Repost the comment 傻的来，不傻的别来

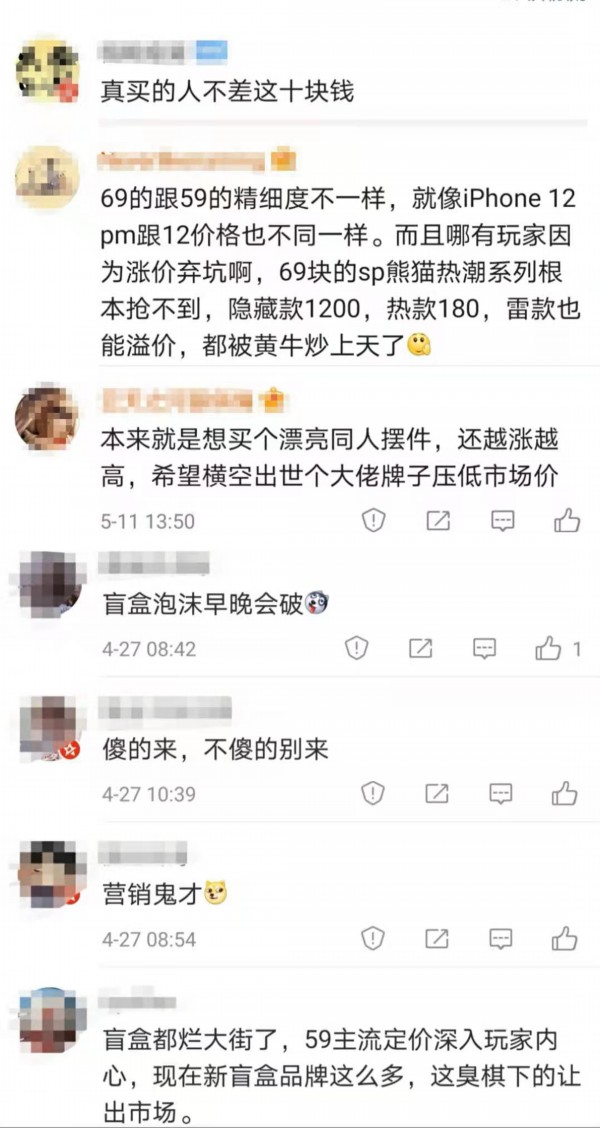point(437,794)
